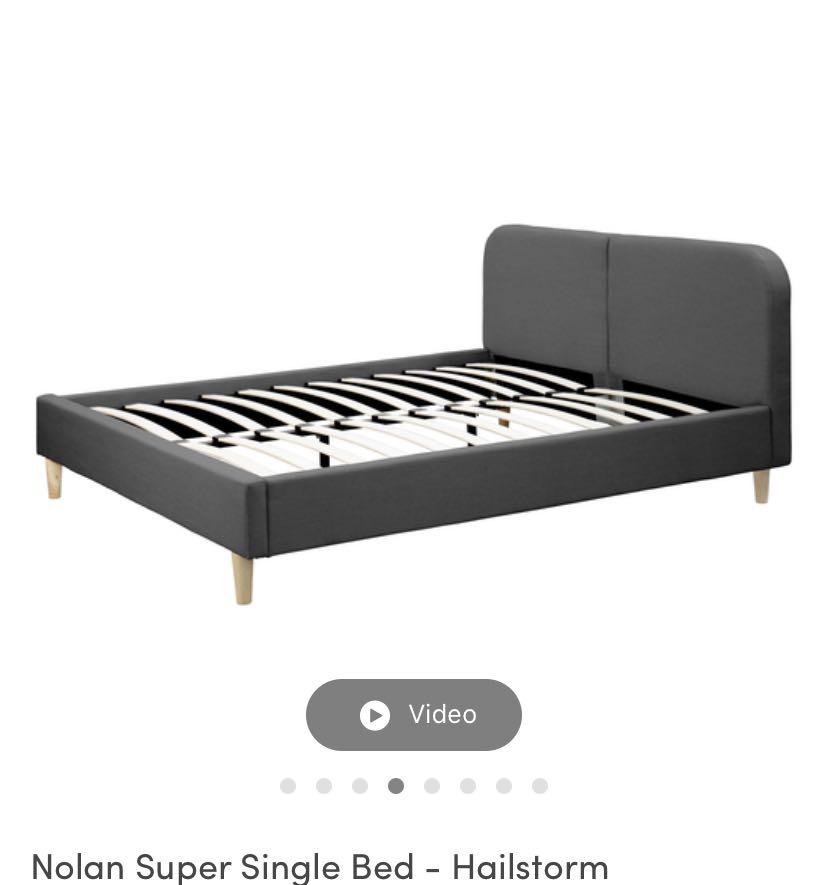Go to the sixth carousel dot
The height and width of the screenshot is (885, 828).
point(468,786)
